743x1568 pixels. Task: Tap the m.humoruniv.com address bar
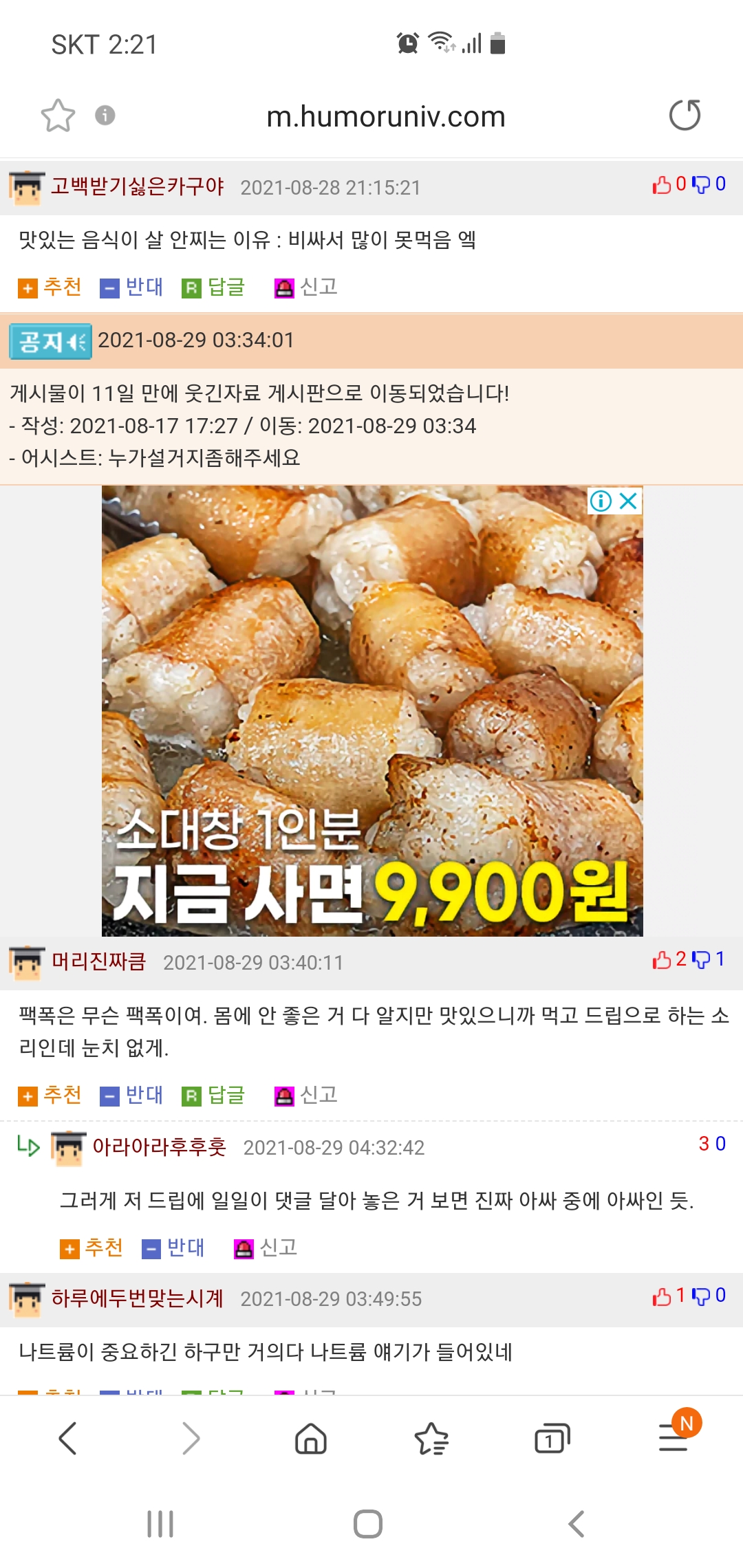coord(386,116)
